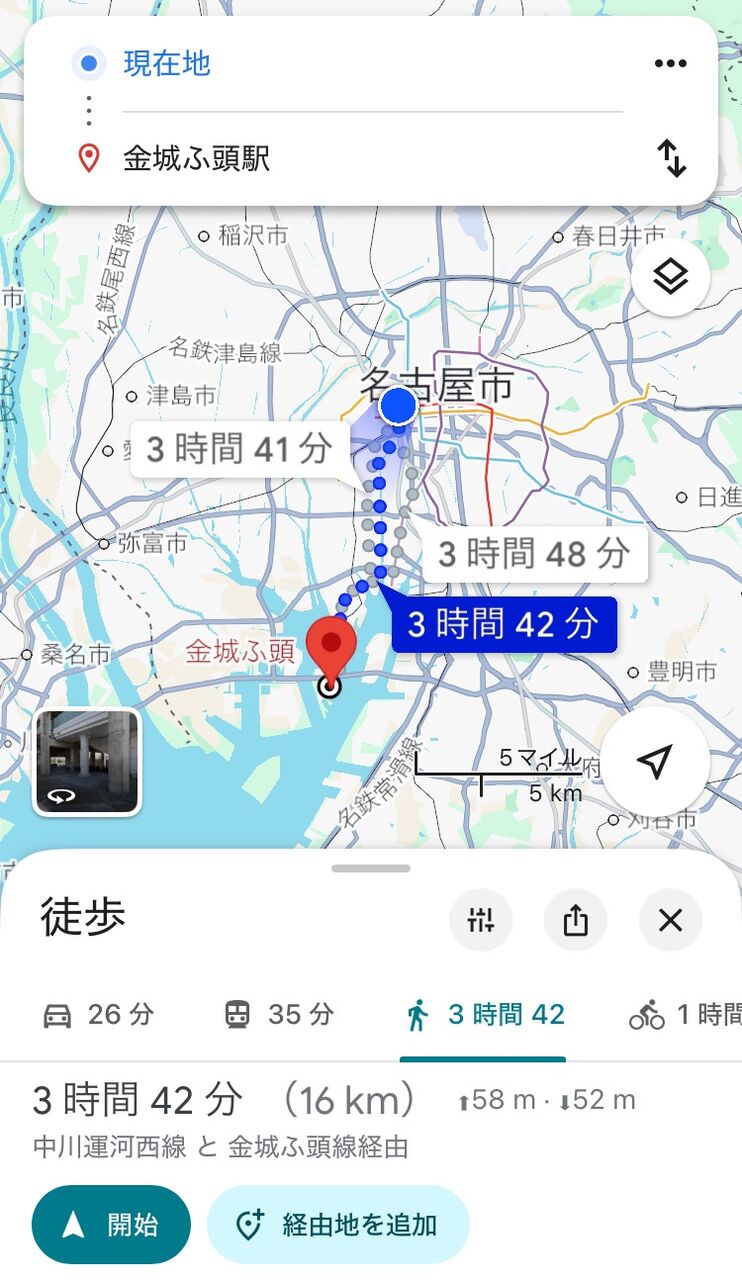742x1280 pixels.
Task: Select the walking tab 3 時間 42
Action: pyautogui.click(x=485, y=1015)
